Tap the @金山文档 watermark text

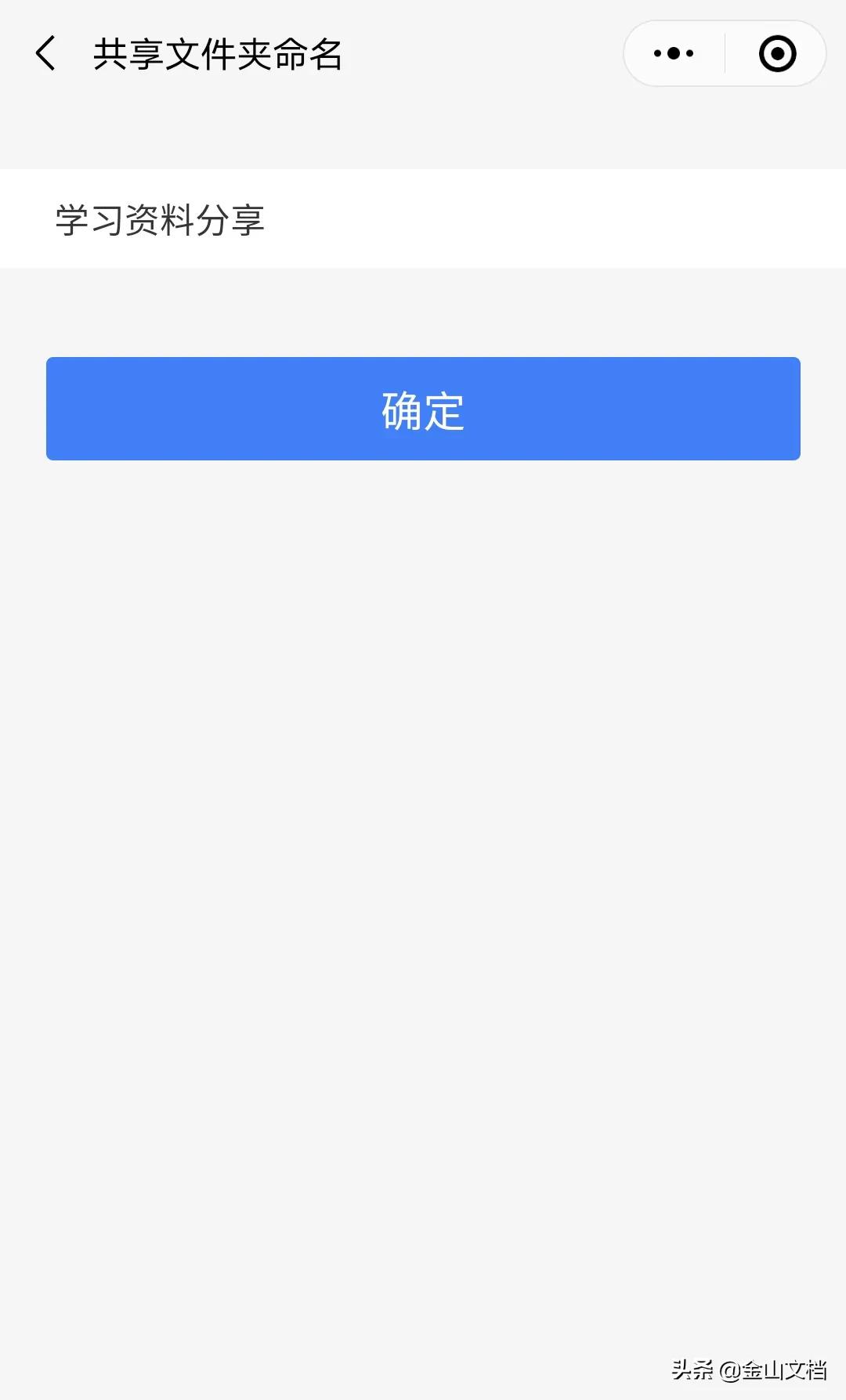pos(775,1370)
